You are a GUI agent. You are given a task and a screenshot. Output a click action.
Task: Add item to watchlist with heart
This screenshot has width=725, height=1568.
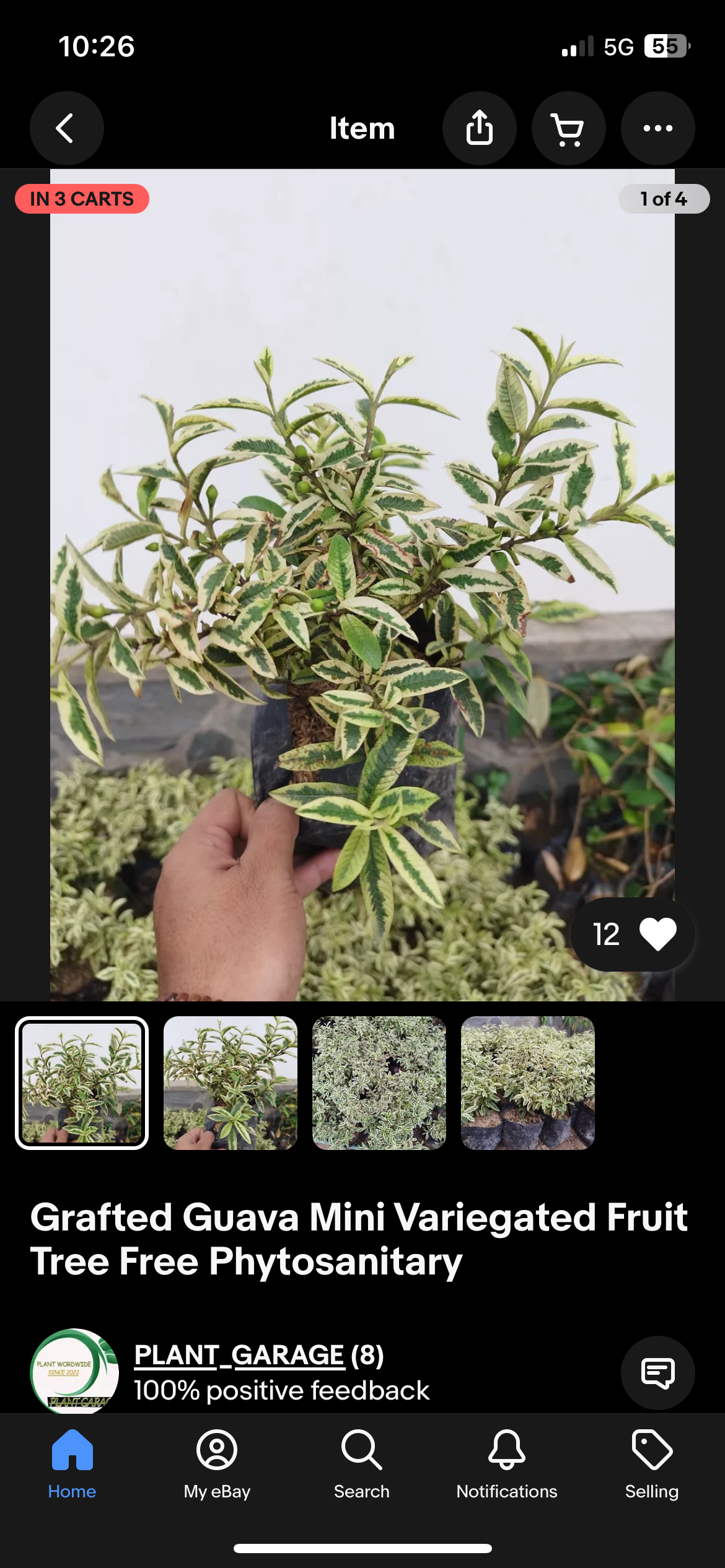(657, 934)
